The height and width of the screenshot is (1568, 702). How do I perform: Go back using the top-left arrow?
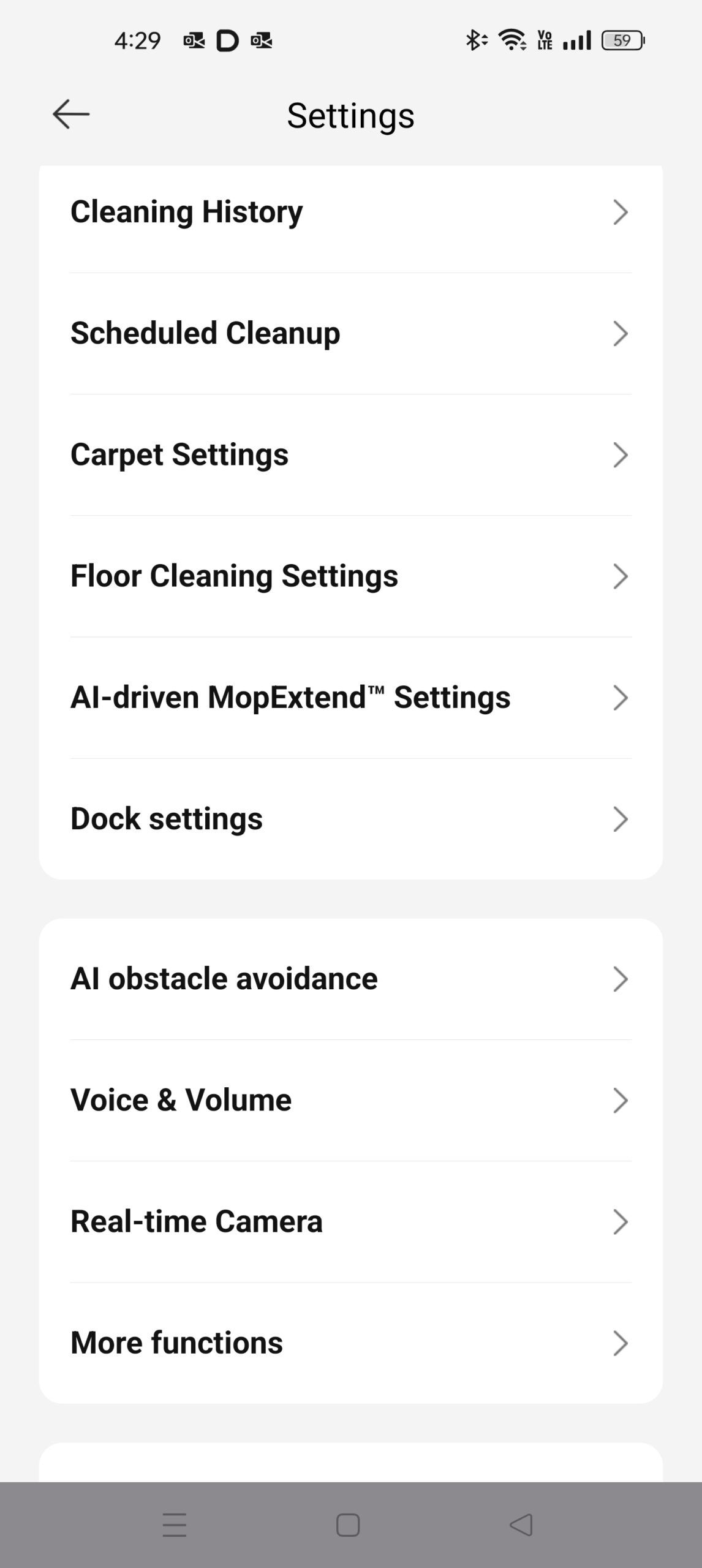71,115
